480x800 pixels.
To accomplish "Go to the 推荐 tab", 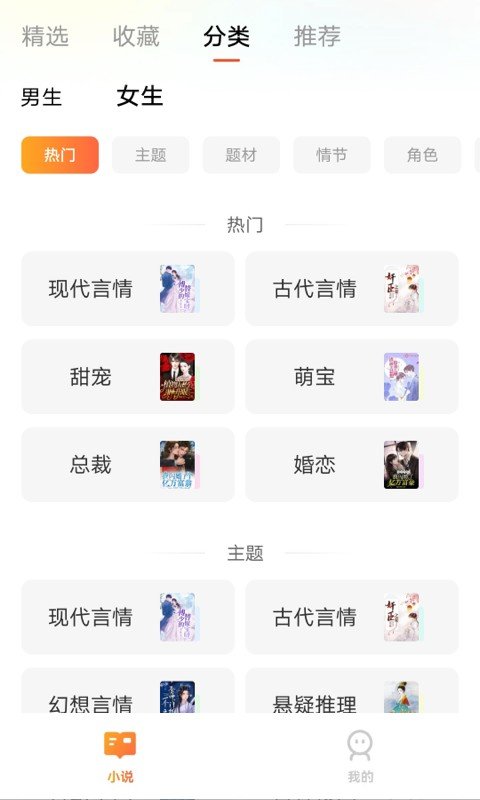I will point(317,36).
